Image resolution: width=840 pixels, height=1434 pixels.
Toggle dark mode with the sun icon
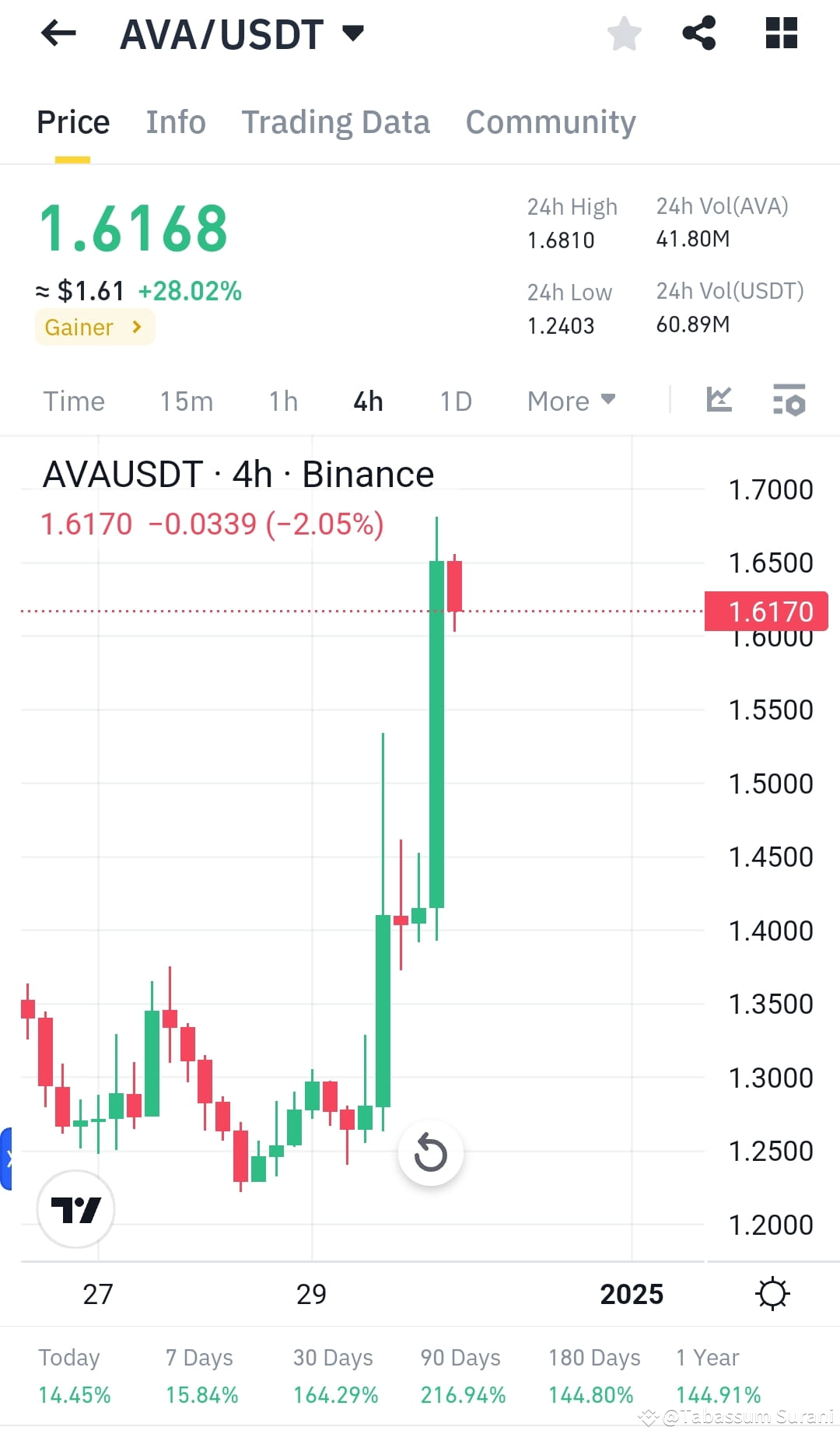coord(772,1293)
